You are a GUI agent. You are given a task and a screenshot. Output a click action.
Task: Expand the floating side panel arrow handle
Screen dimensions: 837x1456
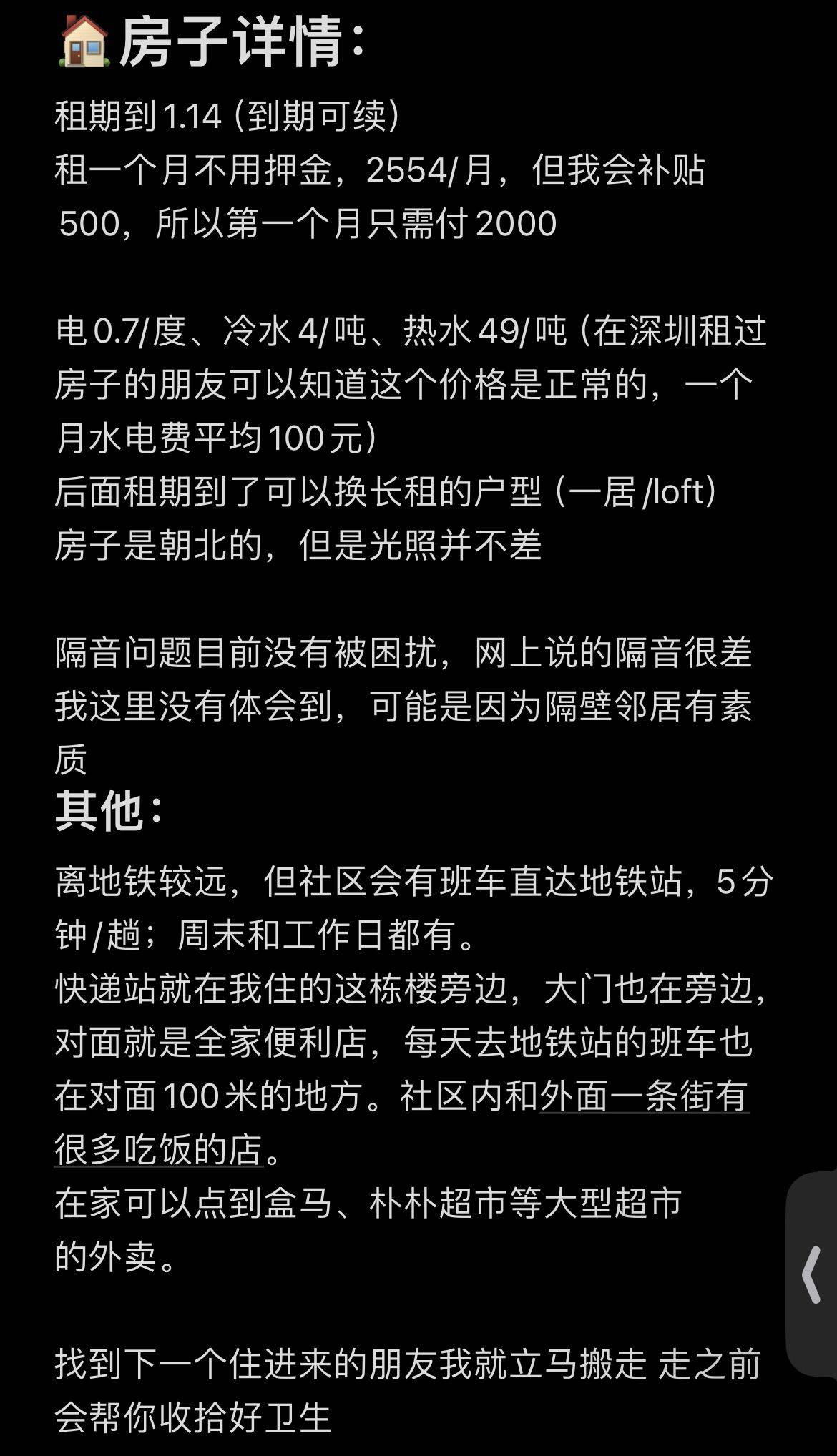(812, 1275)
